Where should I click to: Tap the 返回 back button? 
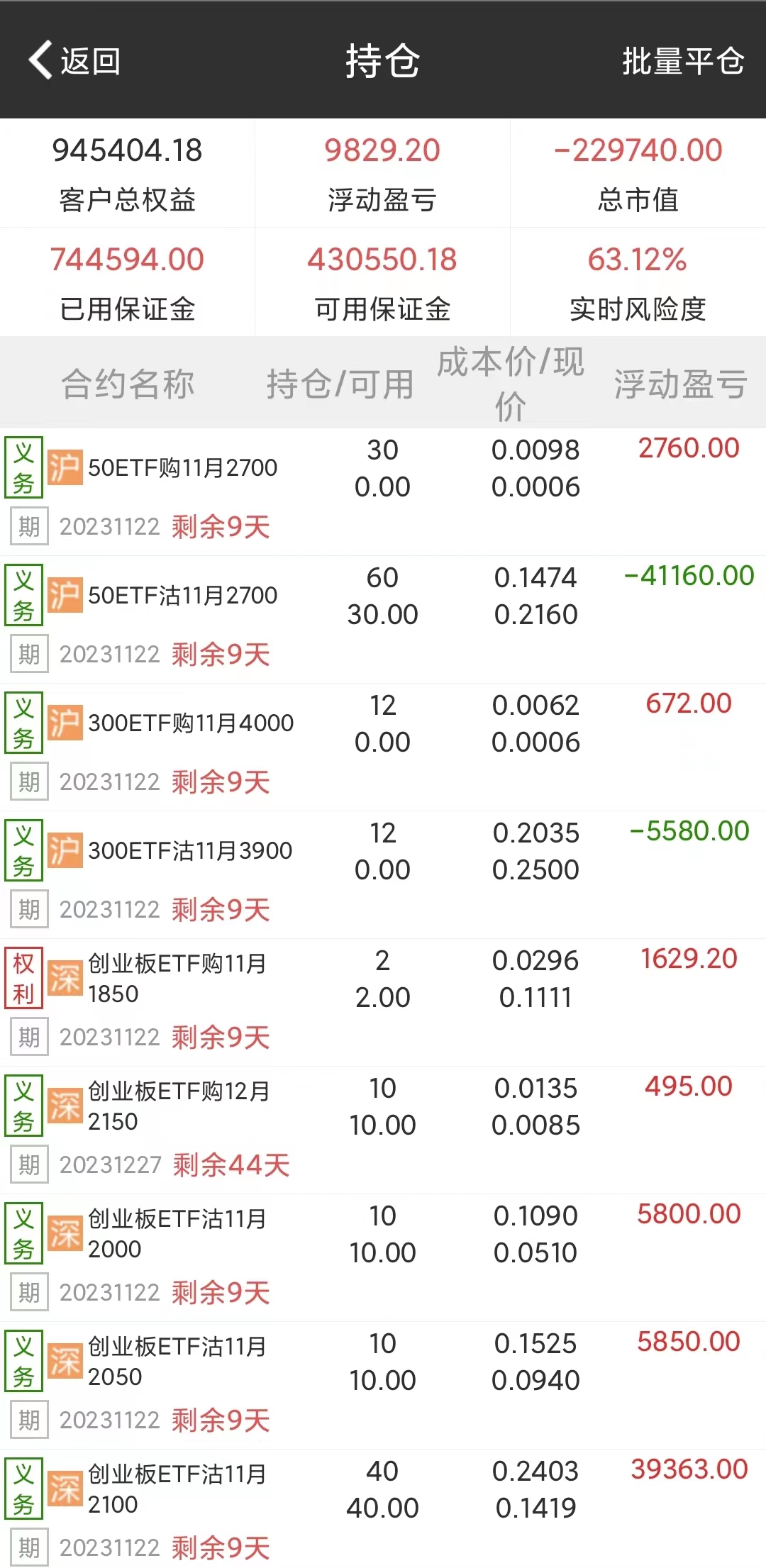(75, 61)
